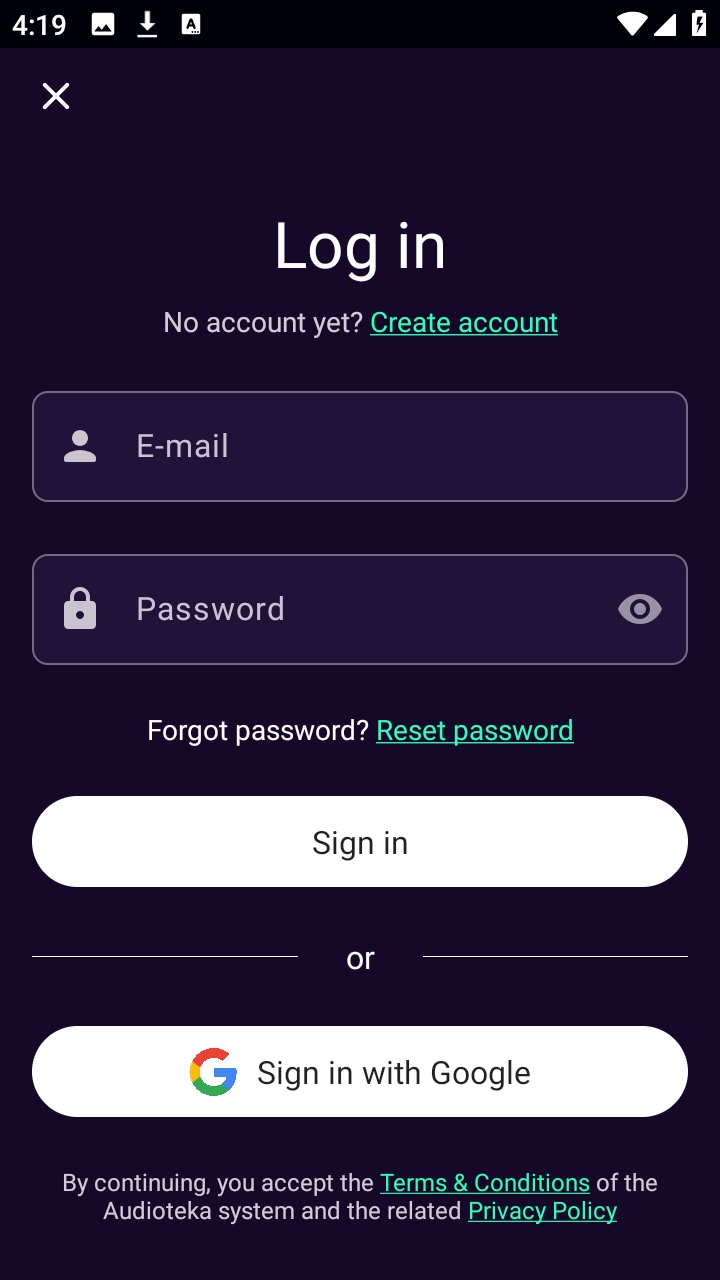Screen dimensions: 720x1280
Task: Sign in with Google
Action: click(360, 1072)
